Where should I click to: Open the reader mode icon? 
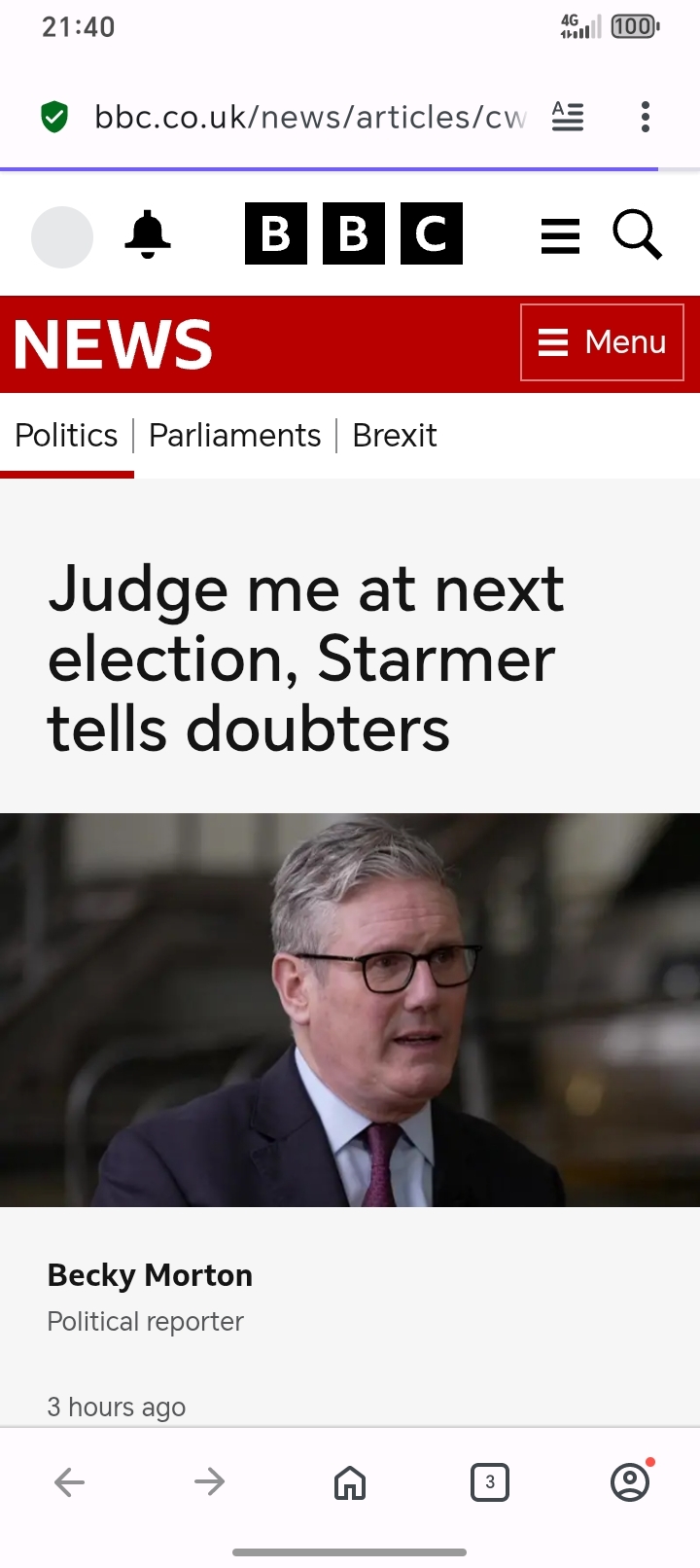568,117
